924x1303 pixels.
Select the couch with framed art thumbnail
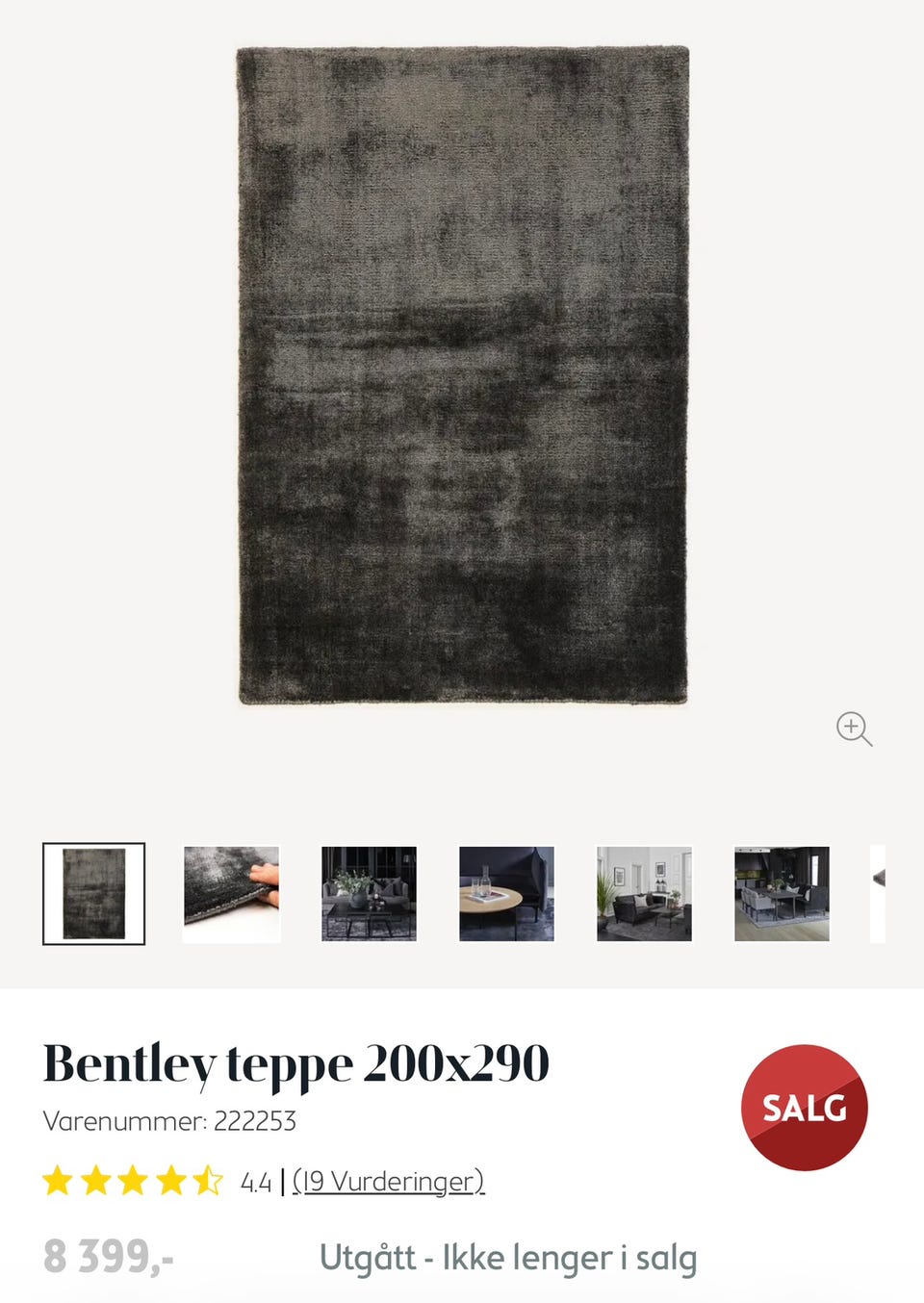point(643,894)
